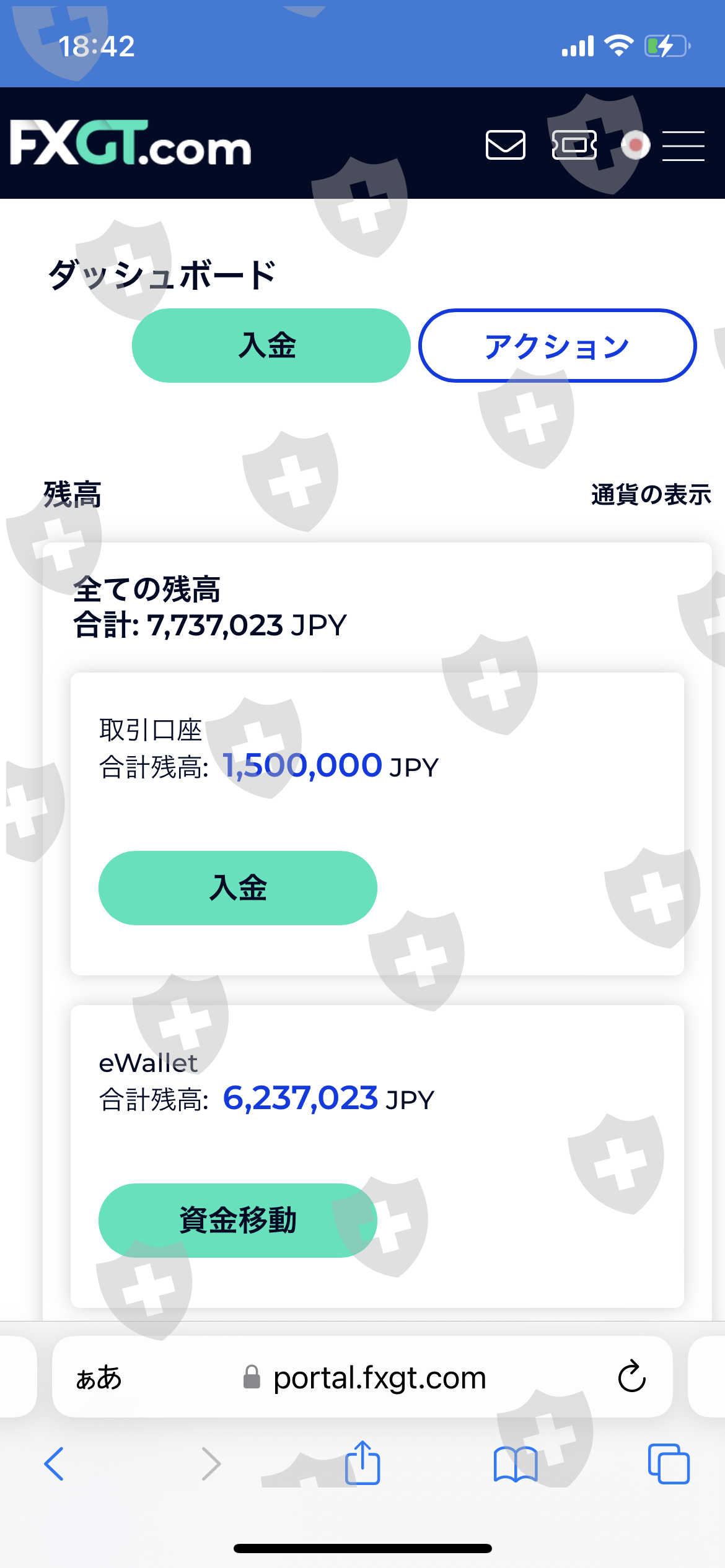This screenshot has height=1568, width=725.
Task: Open the ticket voucher icon
Action: 574,145
